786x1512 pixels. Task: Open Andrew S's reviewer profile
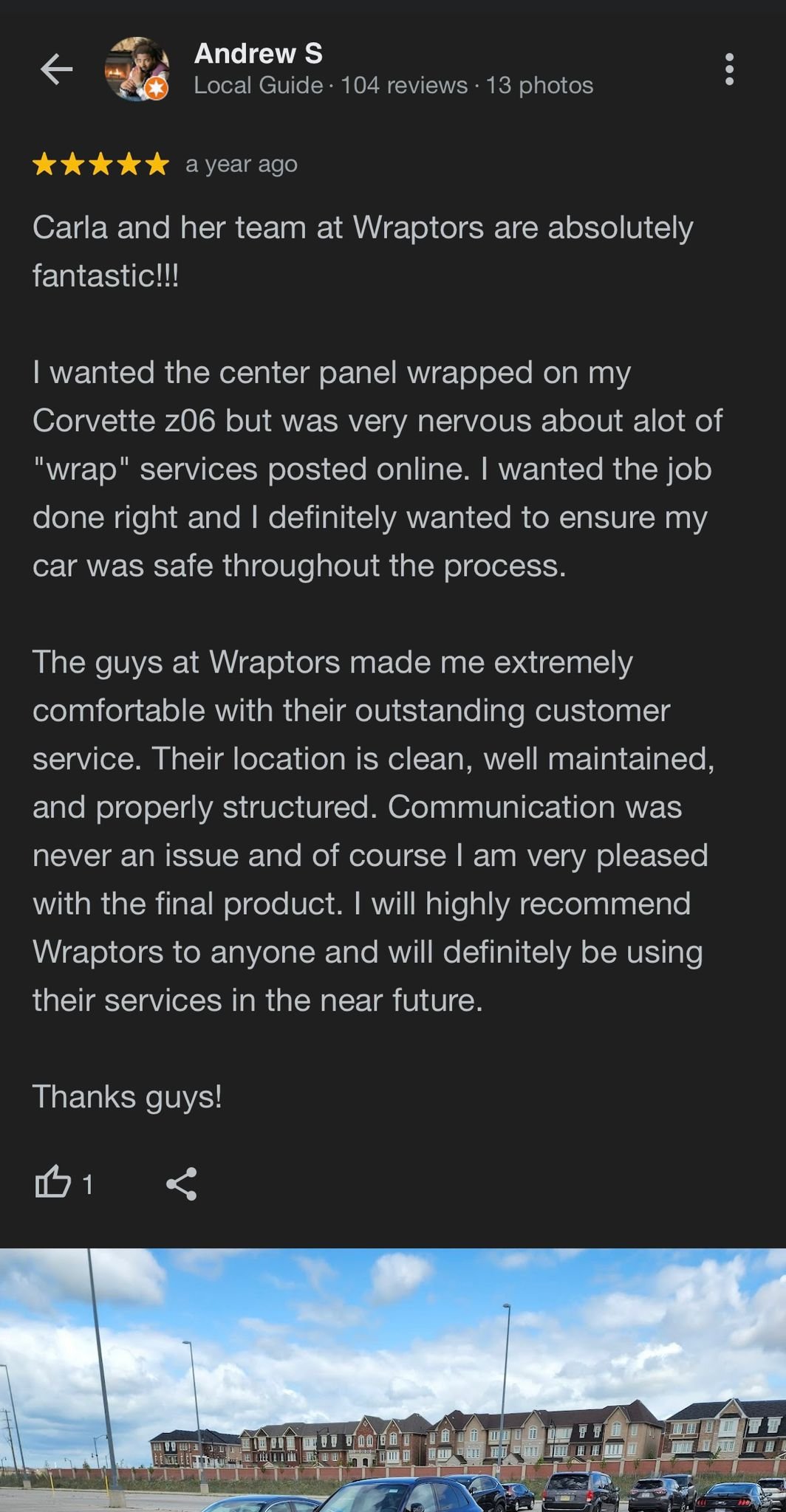click(x=258, y=54)
